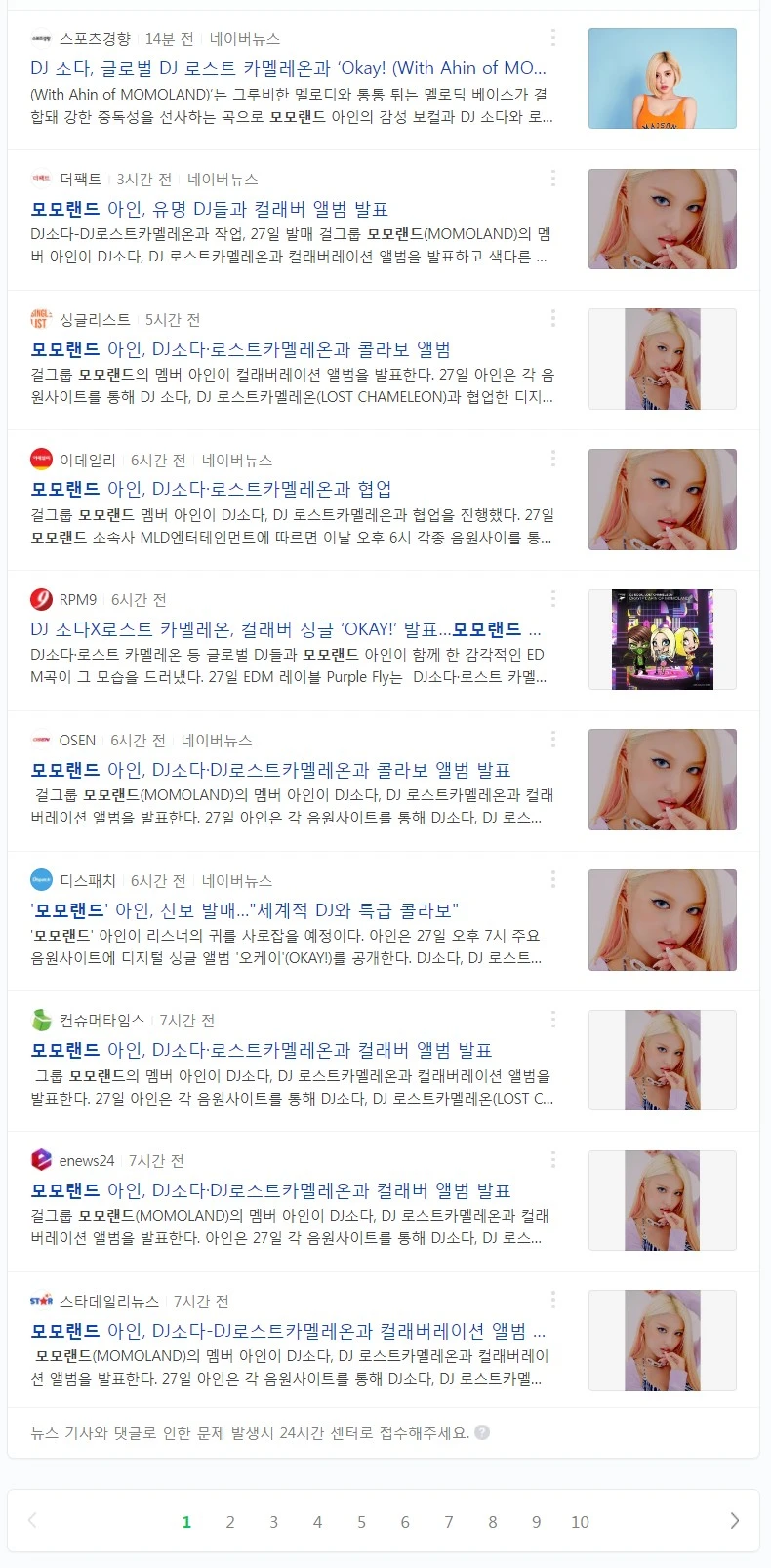Screen dimensions: 771x1568
Task: Open 네이버뉴스 link next to OSEN
Action: [217, 741]
